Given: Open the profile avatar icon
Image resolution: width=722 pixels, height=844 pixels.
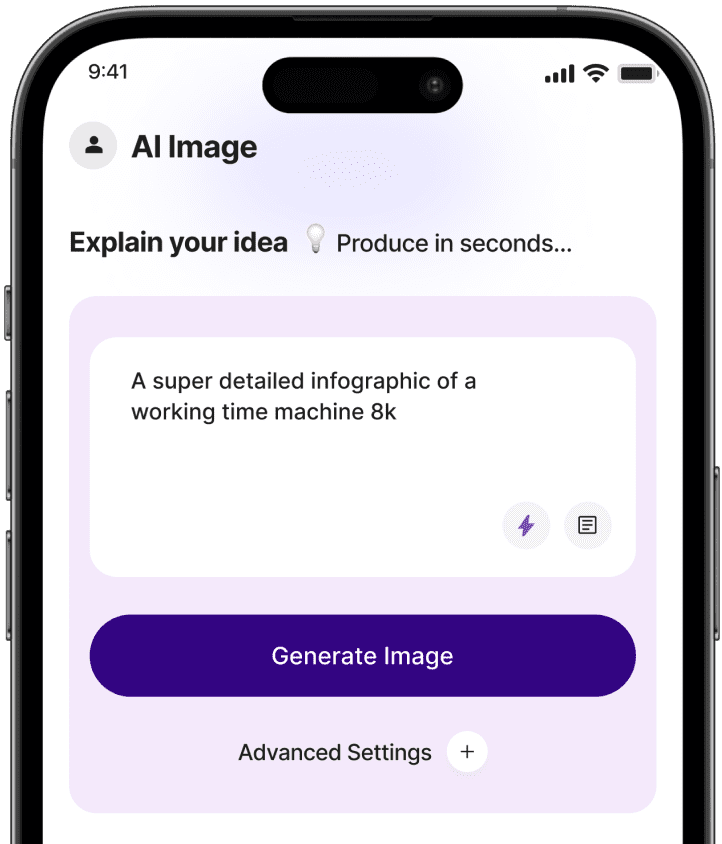Looking at the screenshot, I should point(93,146).
